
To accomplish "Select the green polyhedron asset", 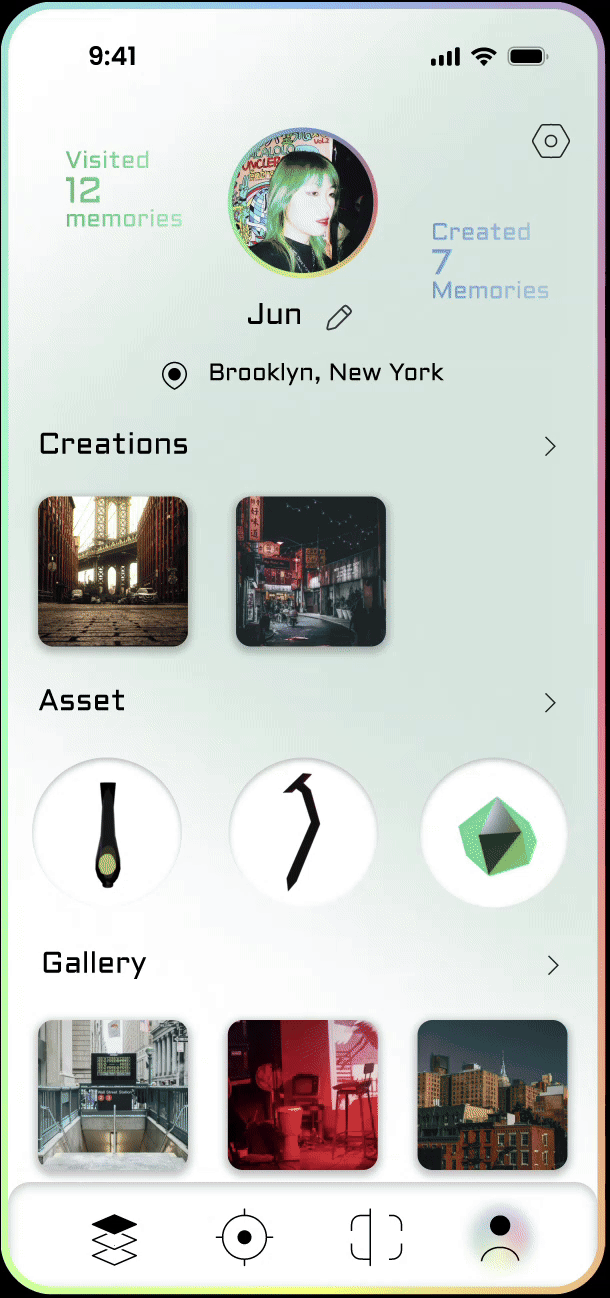I will pyautogui.click(x=495, y=832).
